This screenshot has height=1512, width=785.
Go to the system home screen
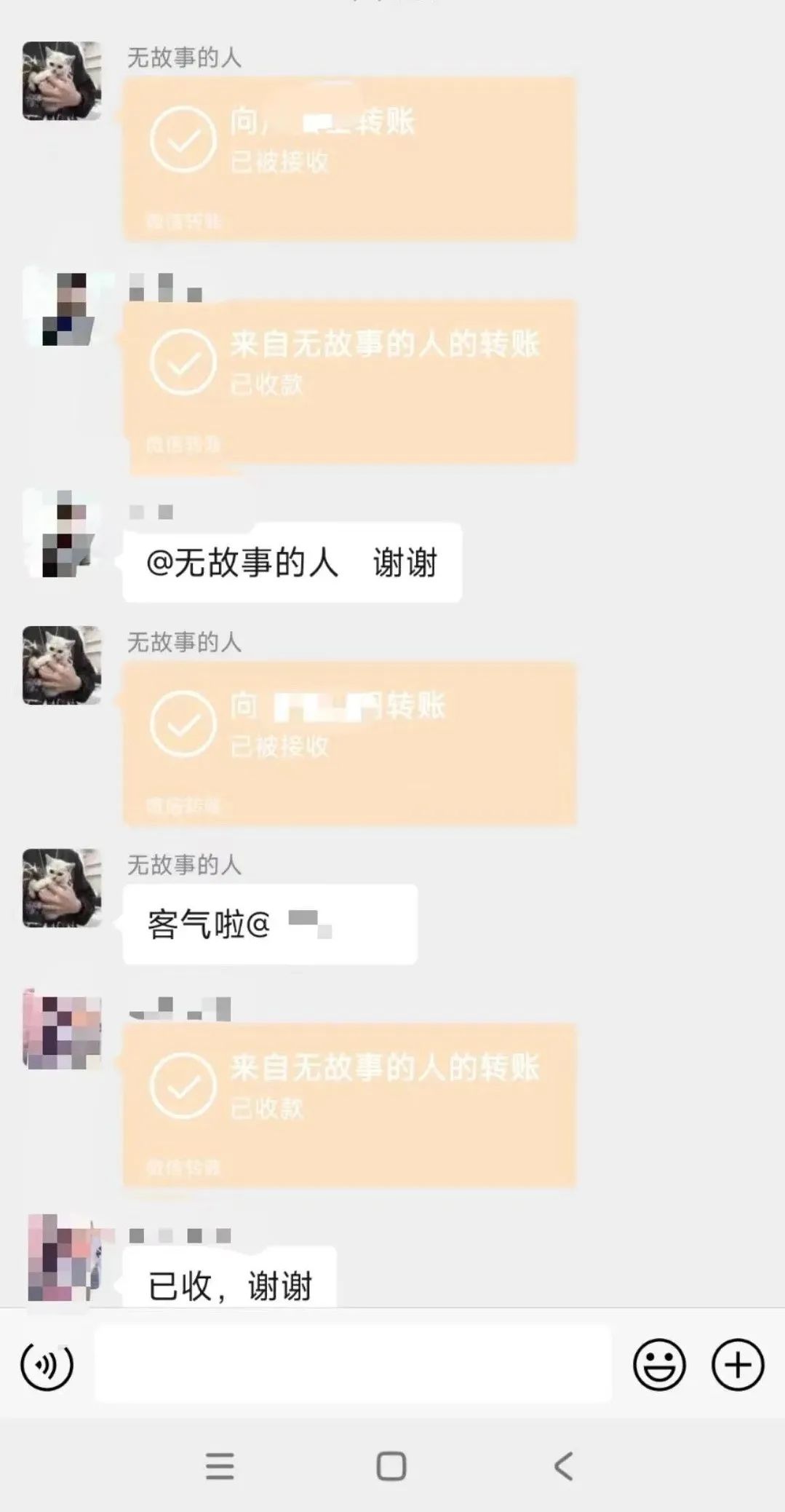[x=391, y=1466]
